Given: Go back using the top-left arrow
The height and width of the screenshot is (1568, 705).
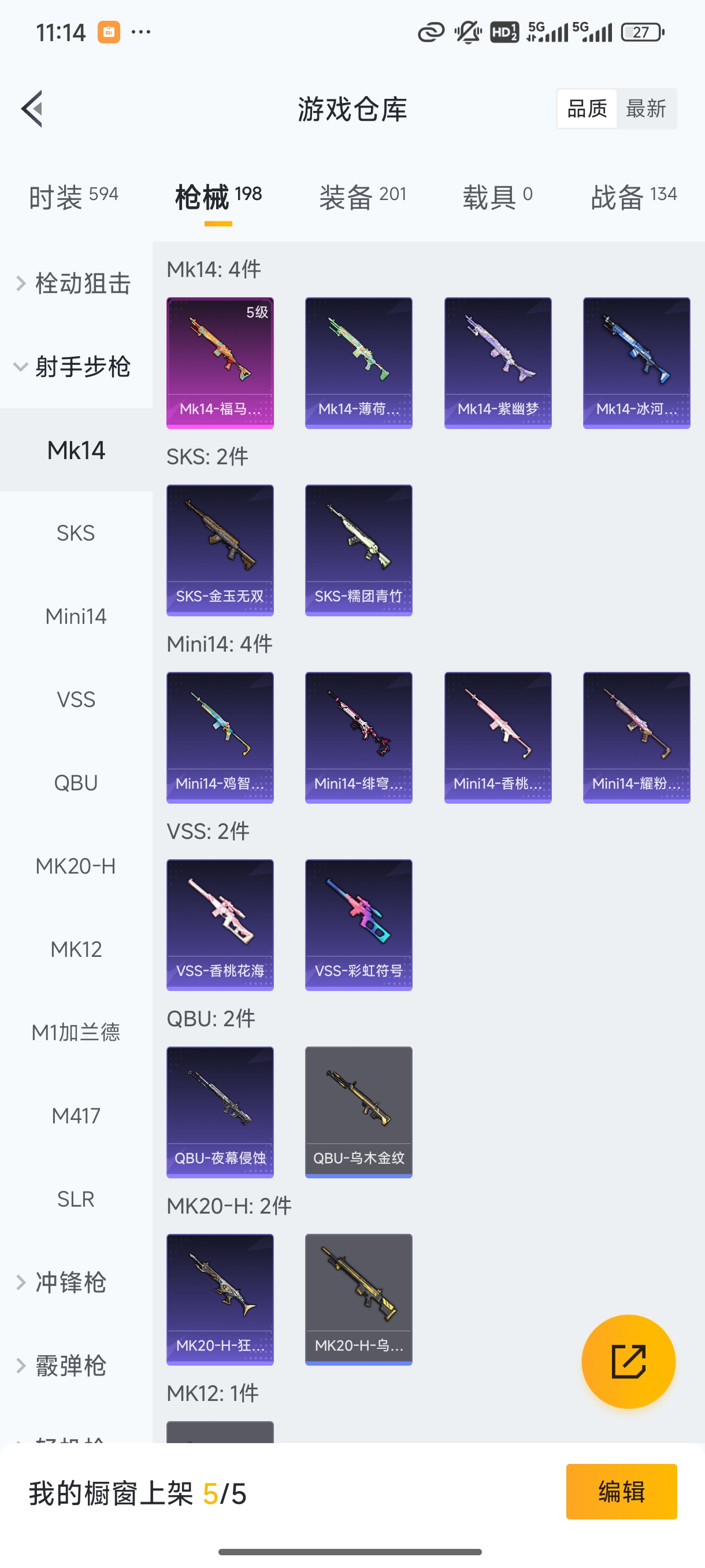Looking at the screenshot, I should (x=32, y=109).
